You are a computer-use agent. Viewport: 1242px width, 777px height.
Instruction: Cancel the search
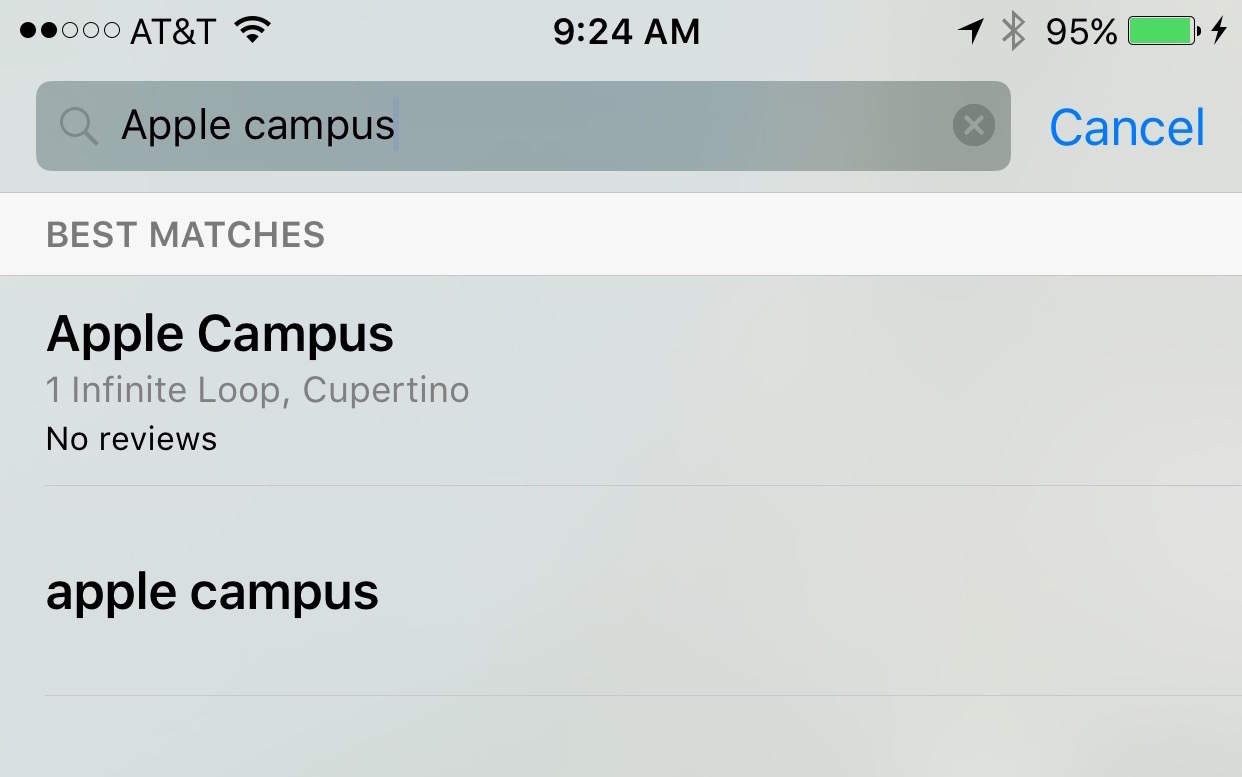(x=1127, y=128)
